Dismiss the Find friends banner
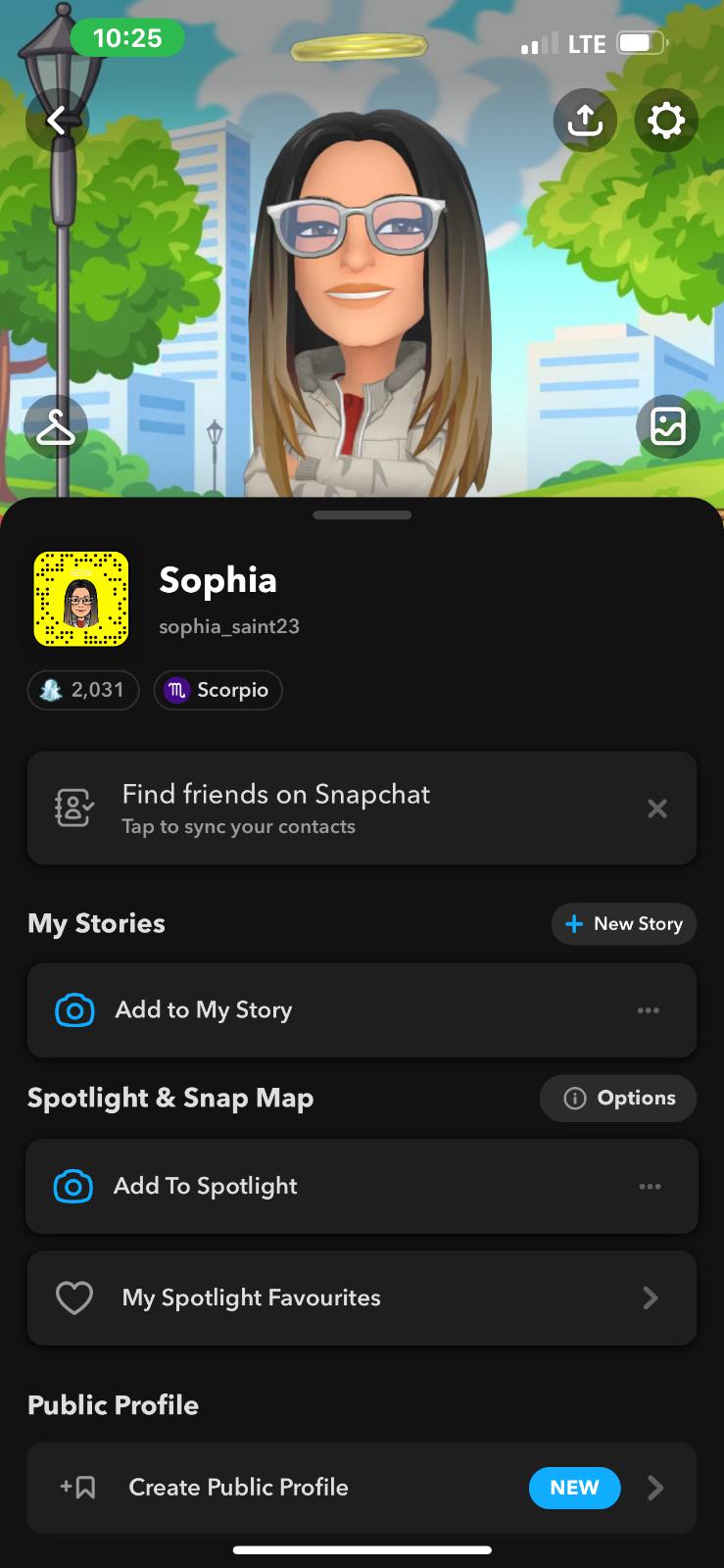This screenshot has height=1568, width=724. point(657,808)
